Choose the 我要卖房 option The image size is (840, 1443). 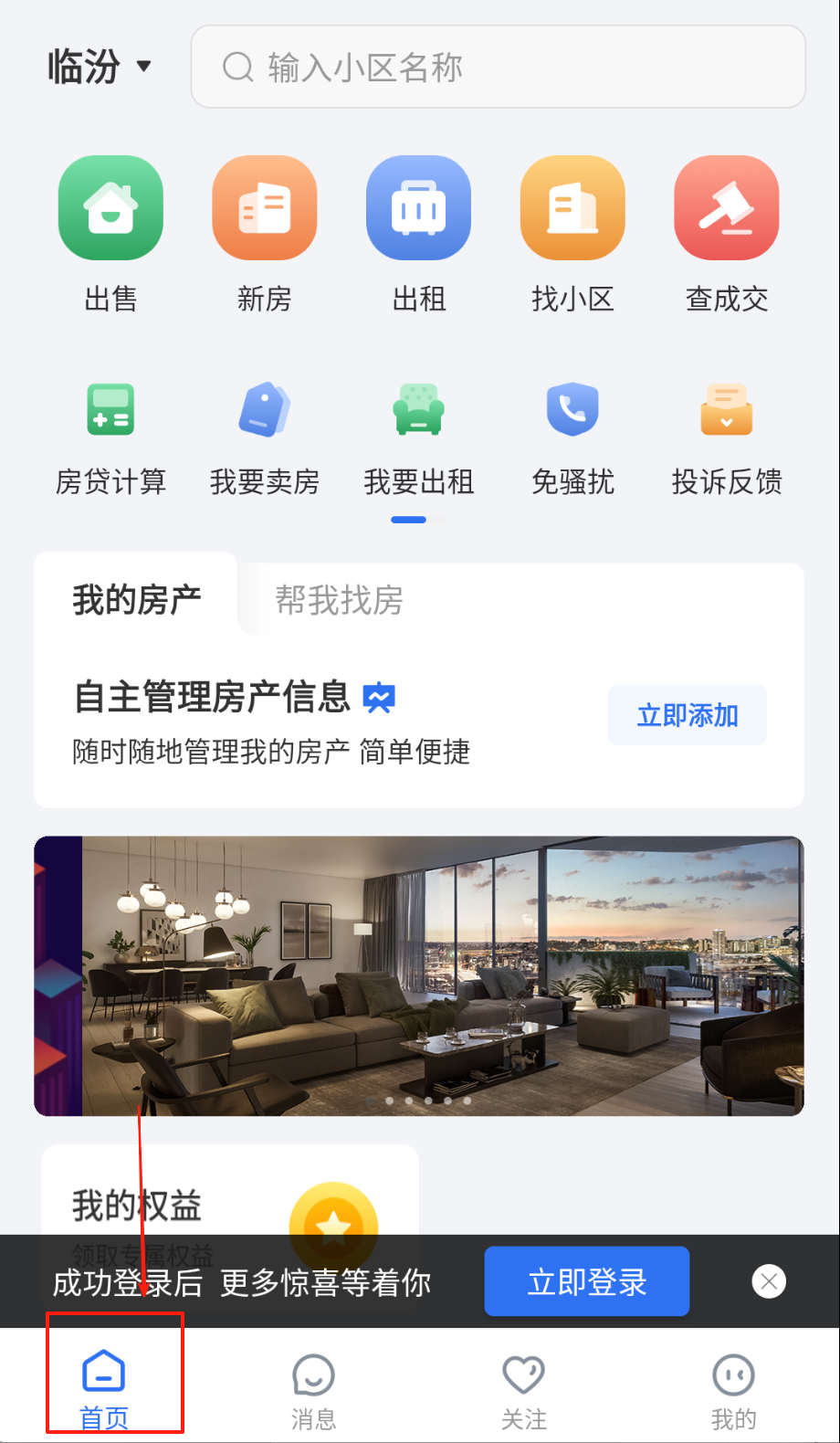[x=265, y=437]
